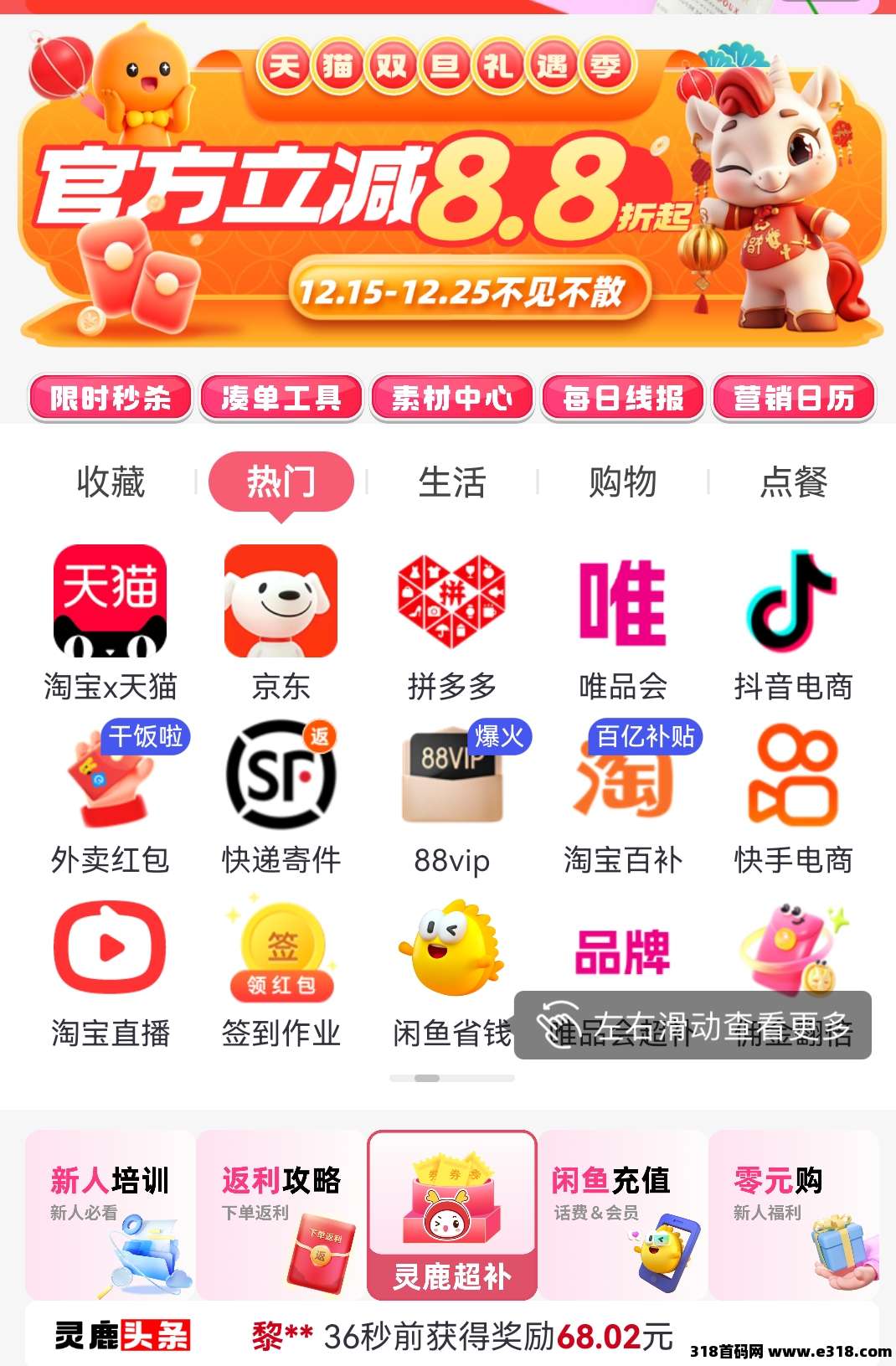
Task: Open 每日线报
Action: pyautogui.click(x=623, y=398)
